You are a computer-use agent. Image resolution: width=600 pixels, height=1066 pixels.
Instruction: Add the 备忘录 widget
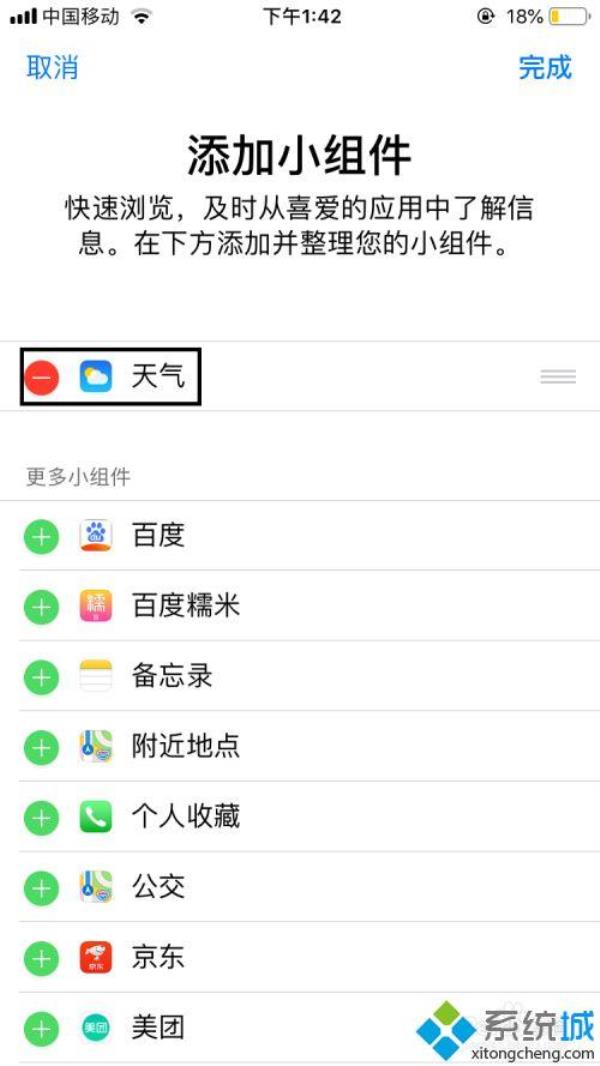pyautogui.click(x=41, y=677)
